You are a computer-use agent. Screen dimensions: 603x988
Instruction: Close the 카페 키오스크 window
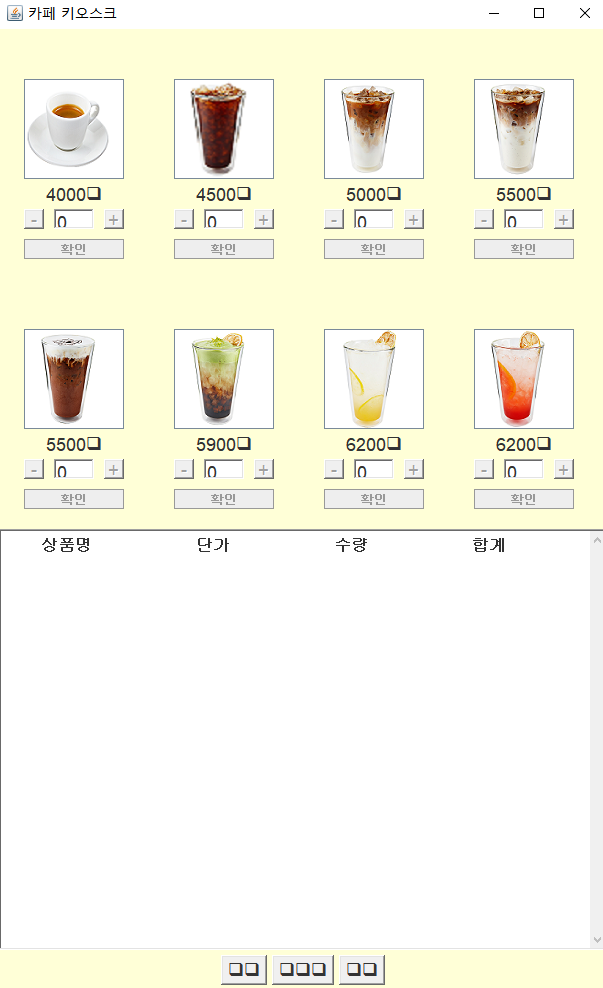[585, 13]
